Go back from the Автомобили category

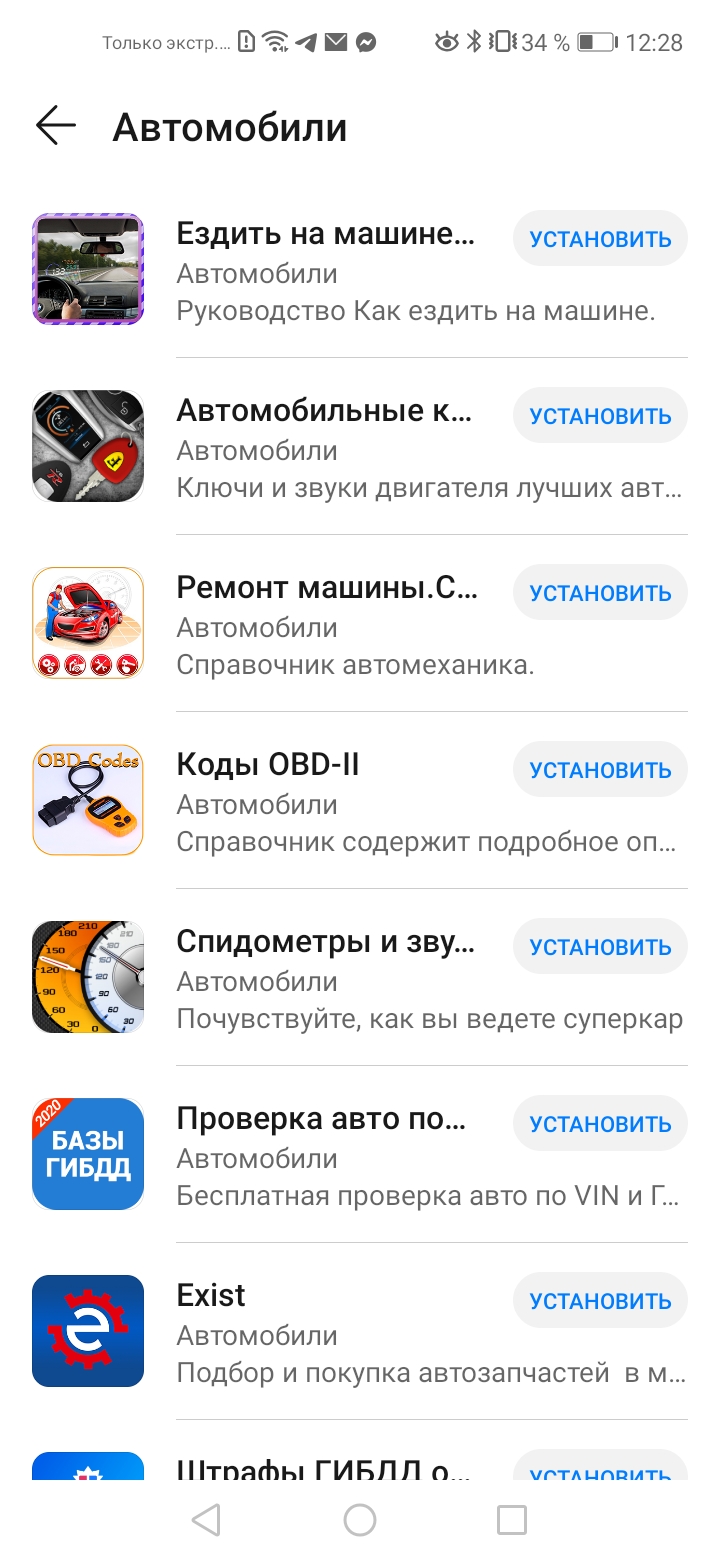(x=56, y=126)
